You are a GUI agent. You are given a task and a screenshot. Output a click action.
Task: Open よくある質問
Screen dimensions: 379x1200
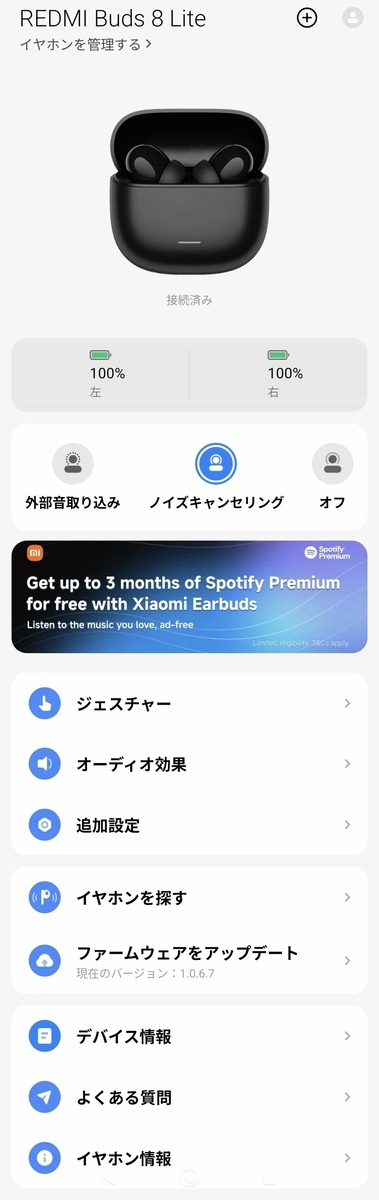189,1097
